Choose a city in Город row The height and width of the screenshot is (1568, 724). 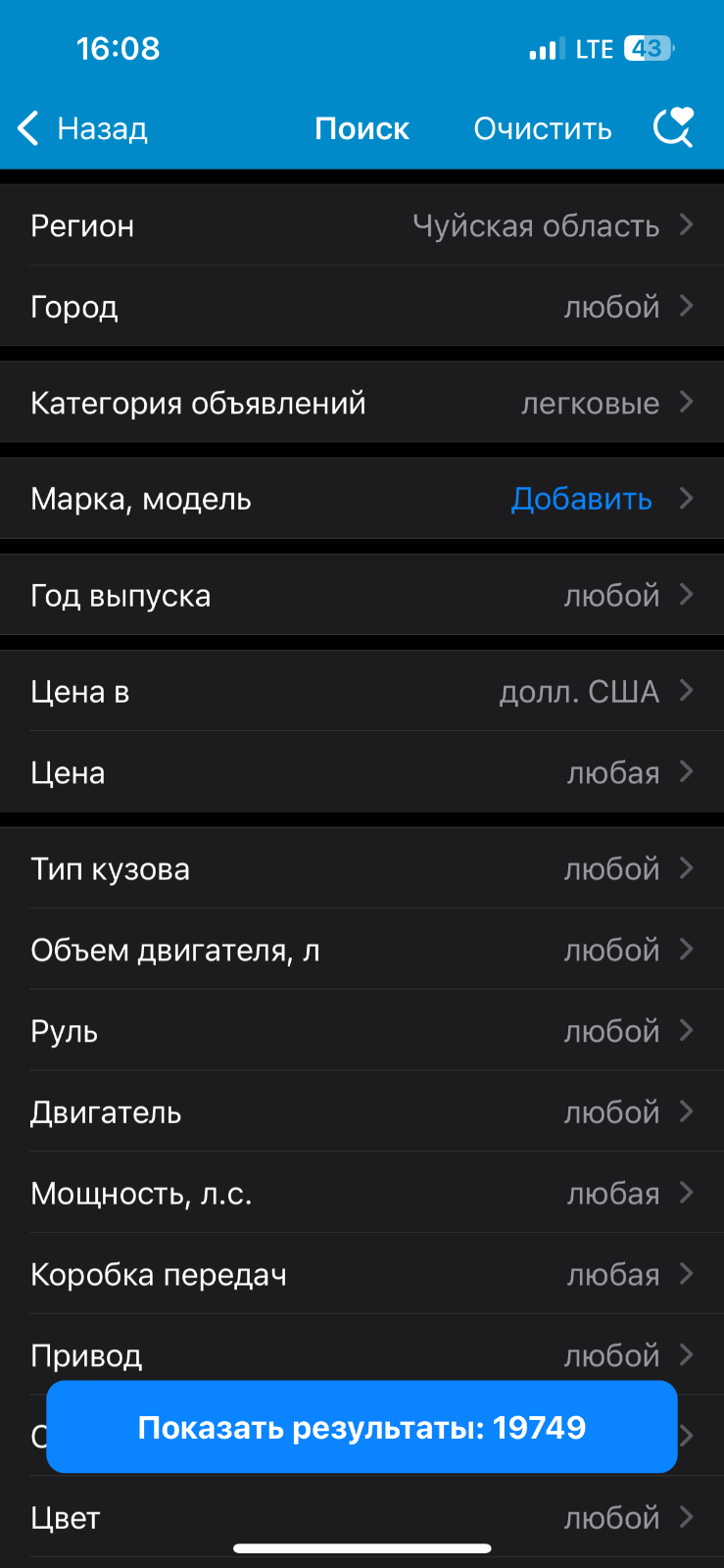click(x=362, y=307)
